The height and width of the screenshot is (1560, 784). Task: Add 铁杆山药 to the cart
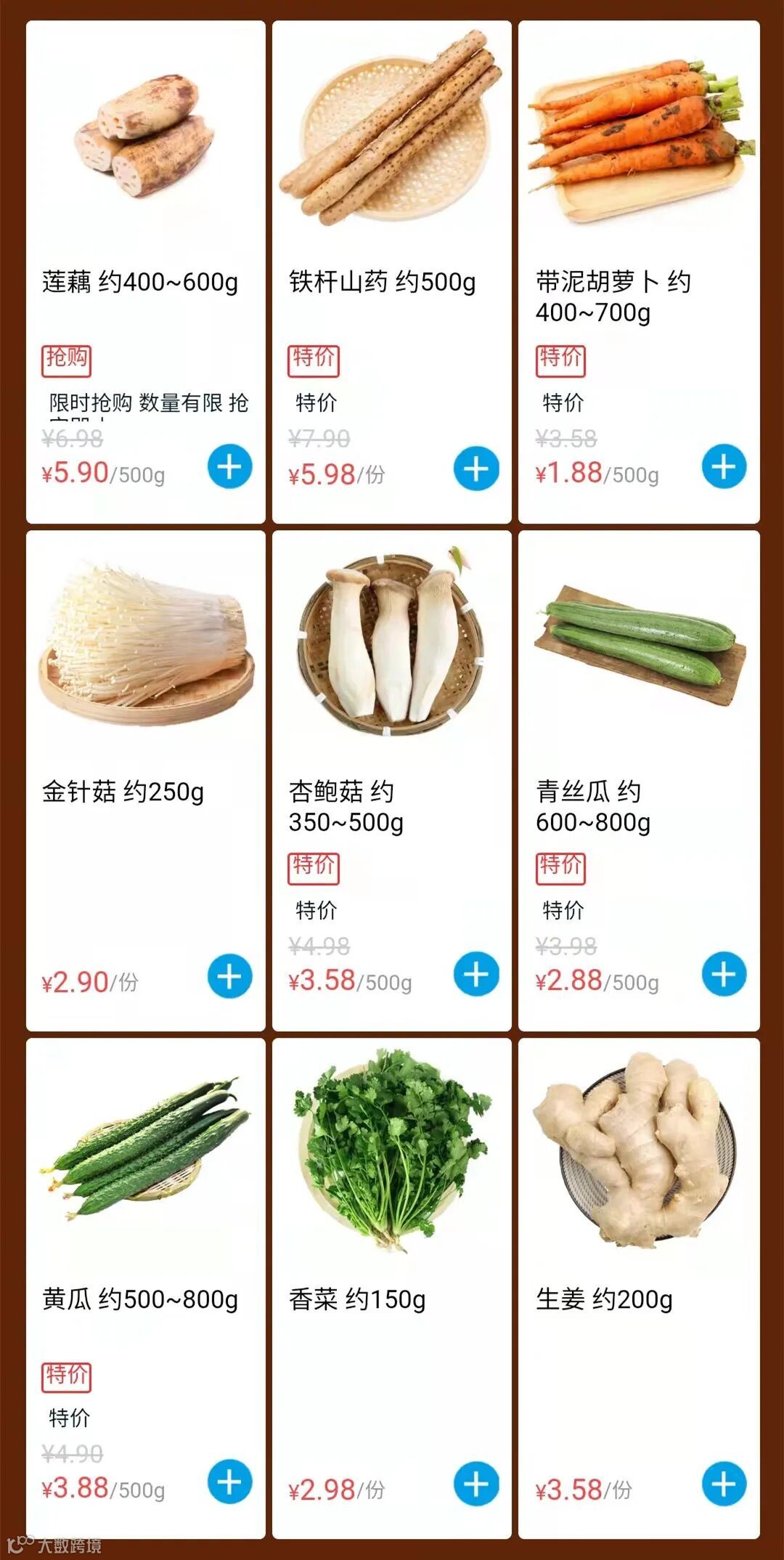pos(476,468)
